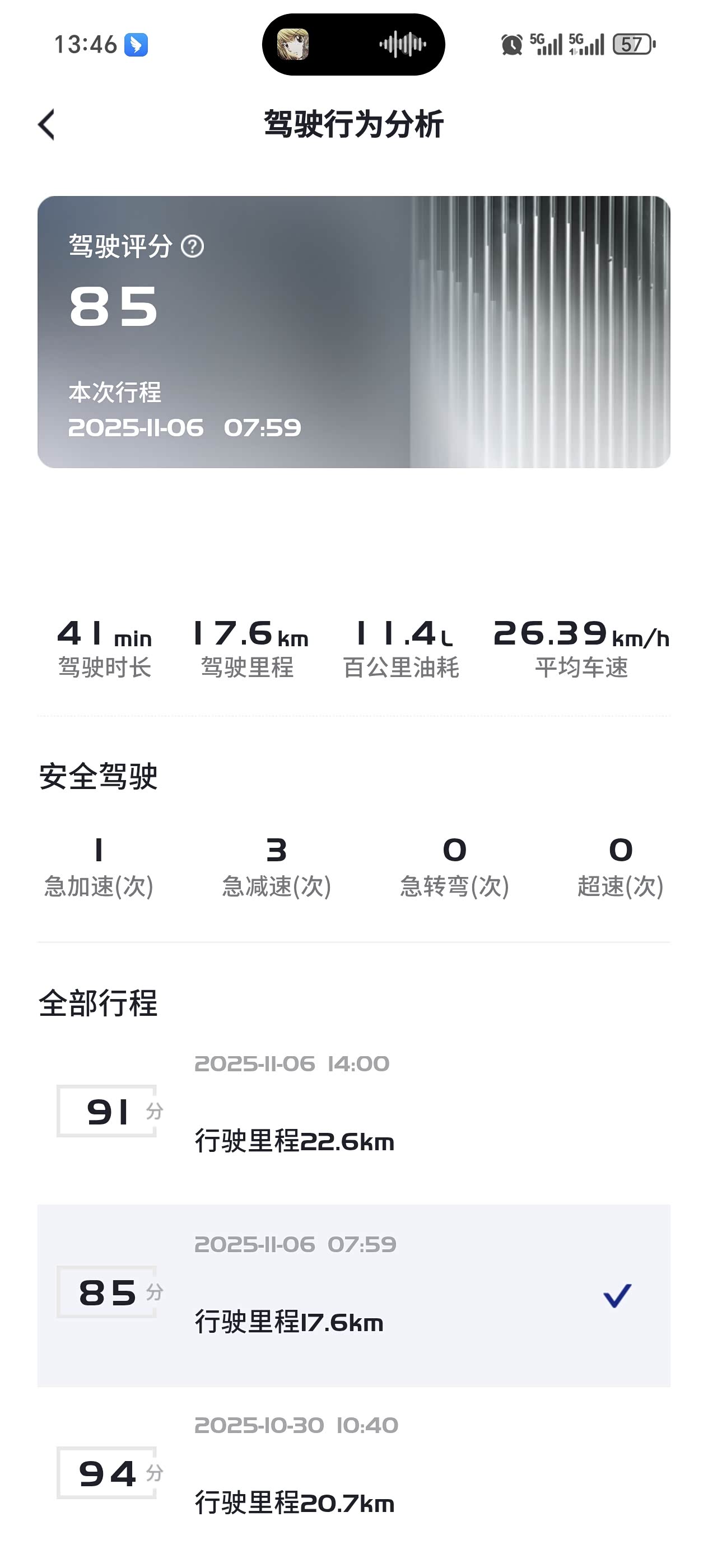Screen dimensions: 708x1568
Task: Open the 2025-10-30 10:40 trip
Action: click(x=353, y=1473)
